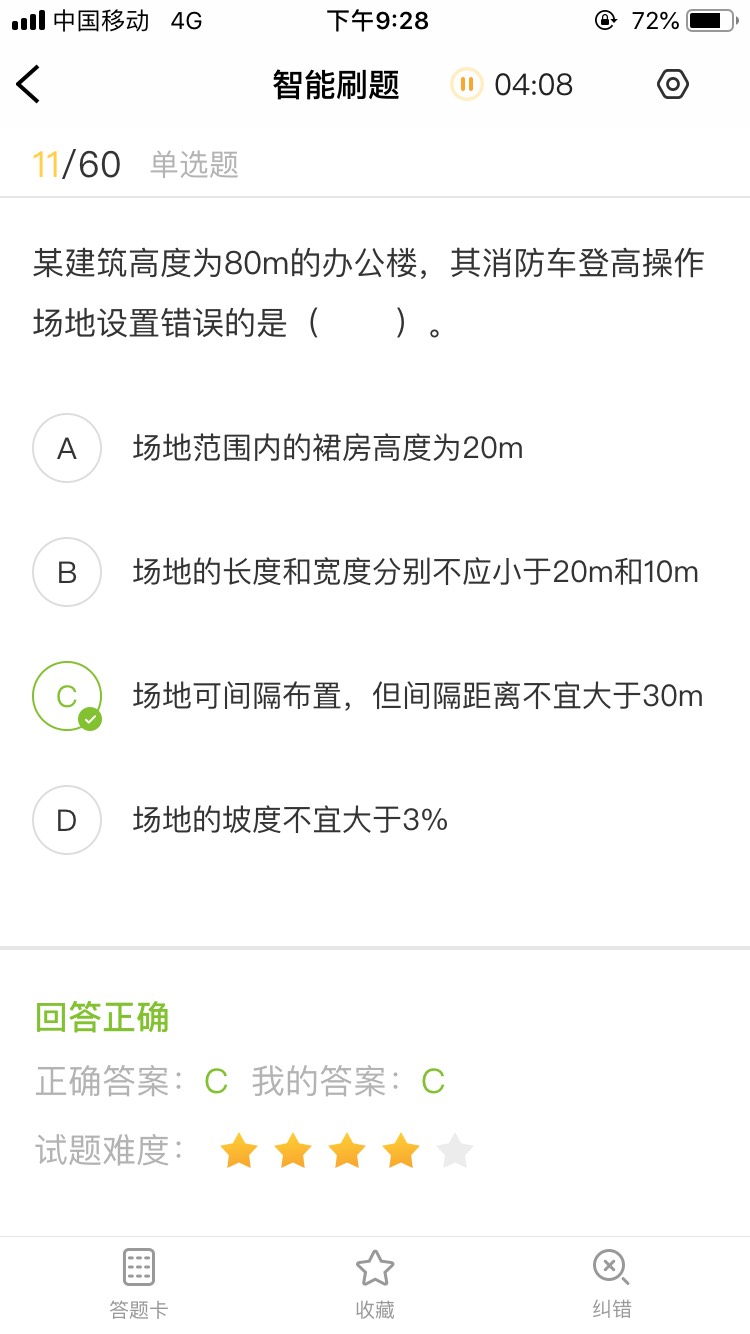This screenshot has width=750, height=1334.
Task: Report an error via 纠错
Action: pos(611,1284)
